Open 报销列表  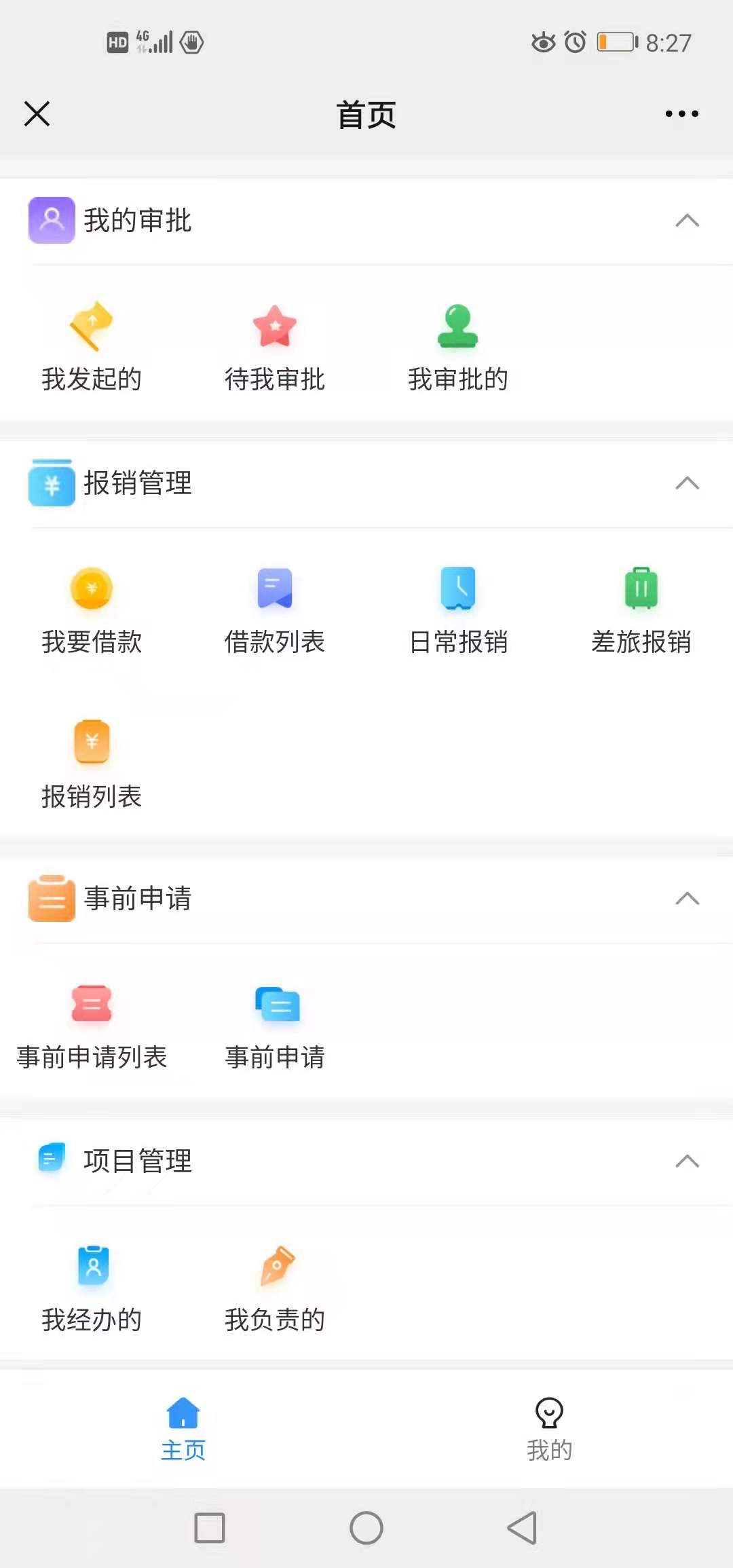point(92,764)
